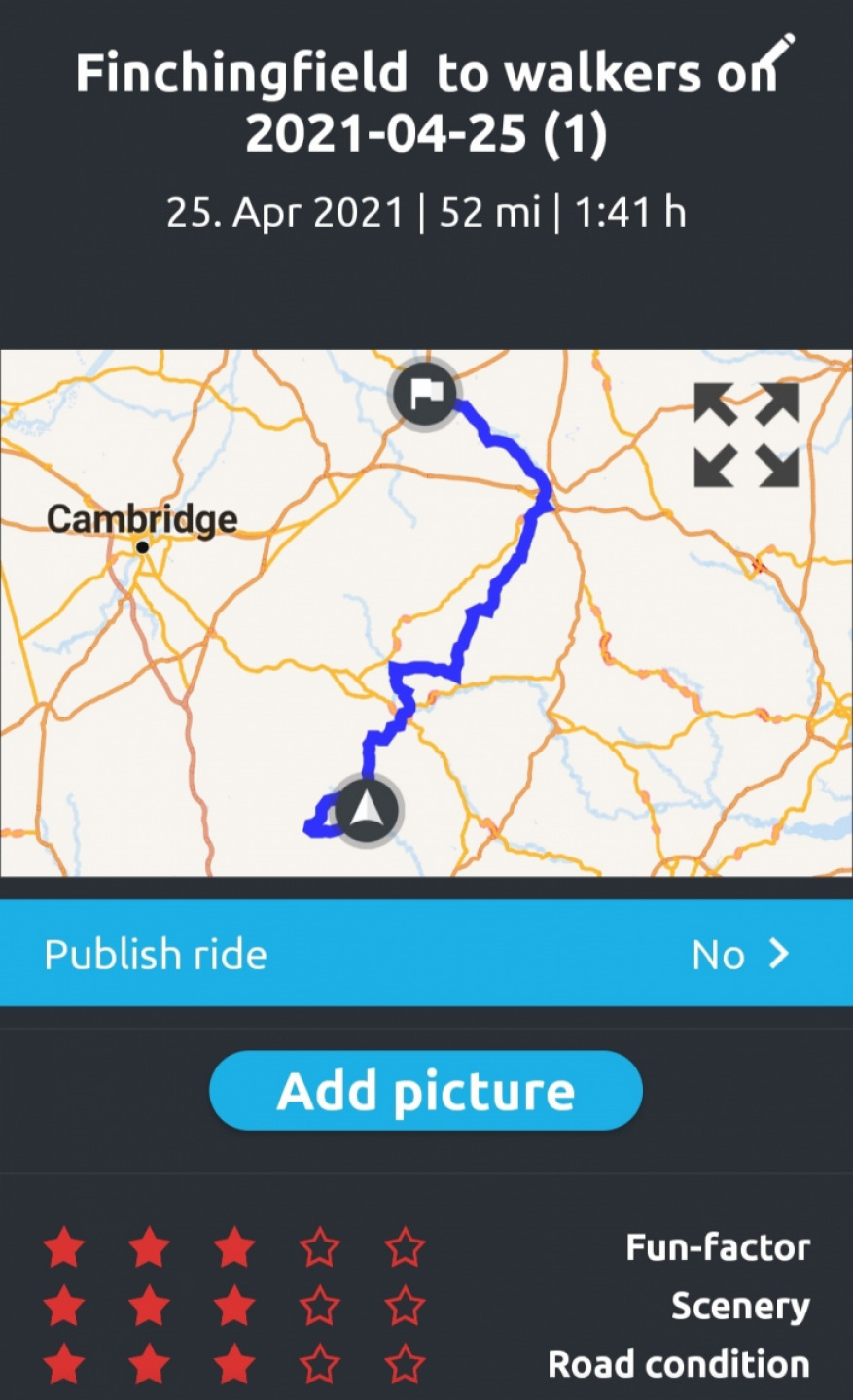Tap the Add picture button
This screenshot has height=1400, width=853.
click(x=426, y=1091)
